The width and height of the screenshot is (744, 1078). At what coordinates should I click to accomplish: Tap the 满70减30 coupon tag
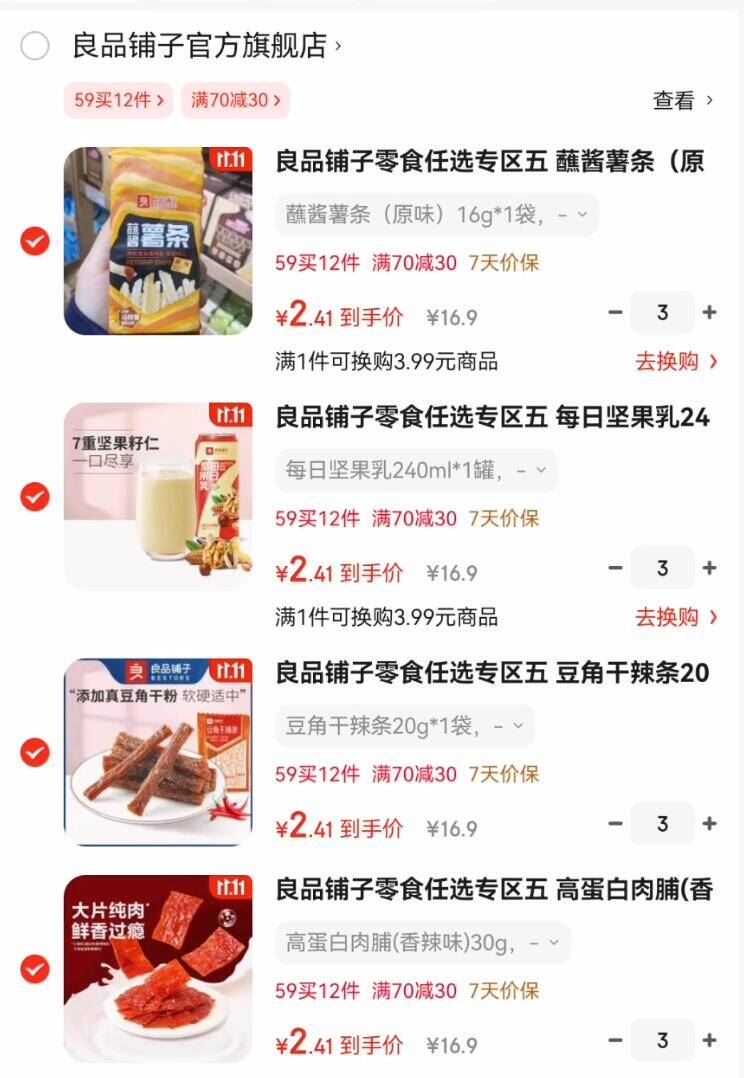[234, 101]
